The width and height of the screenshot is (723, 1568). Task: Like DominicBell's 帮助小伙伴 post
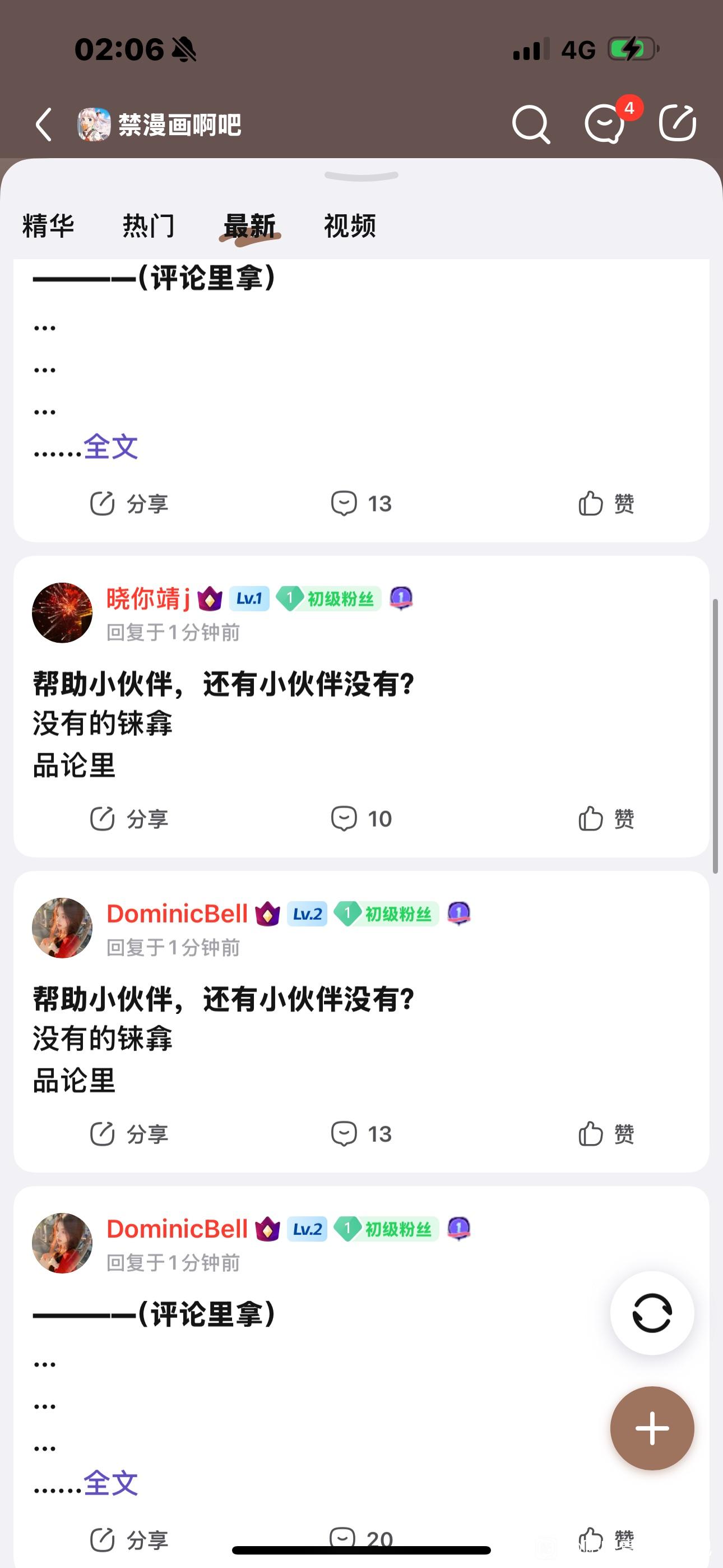605,1134
